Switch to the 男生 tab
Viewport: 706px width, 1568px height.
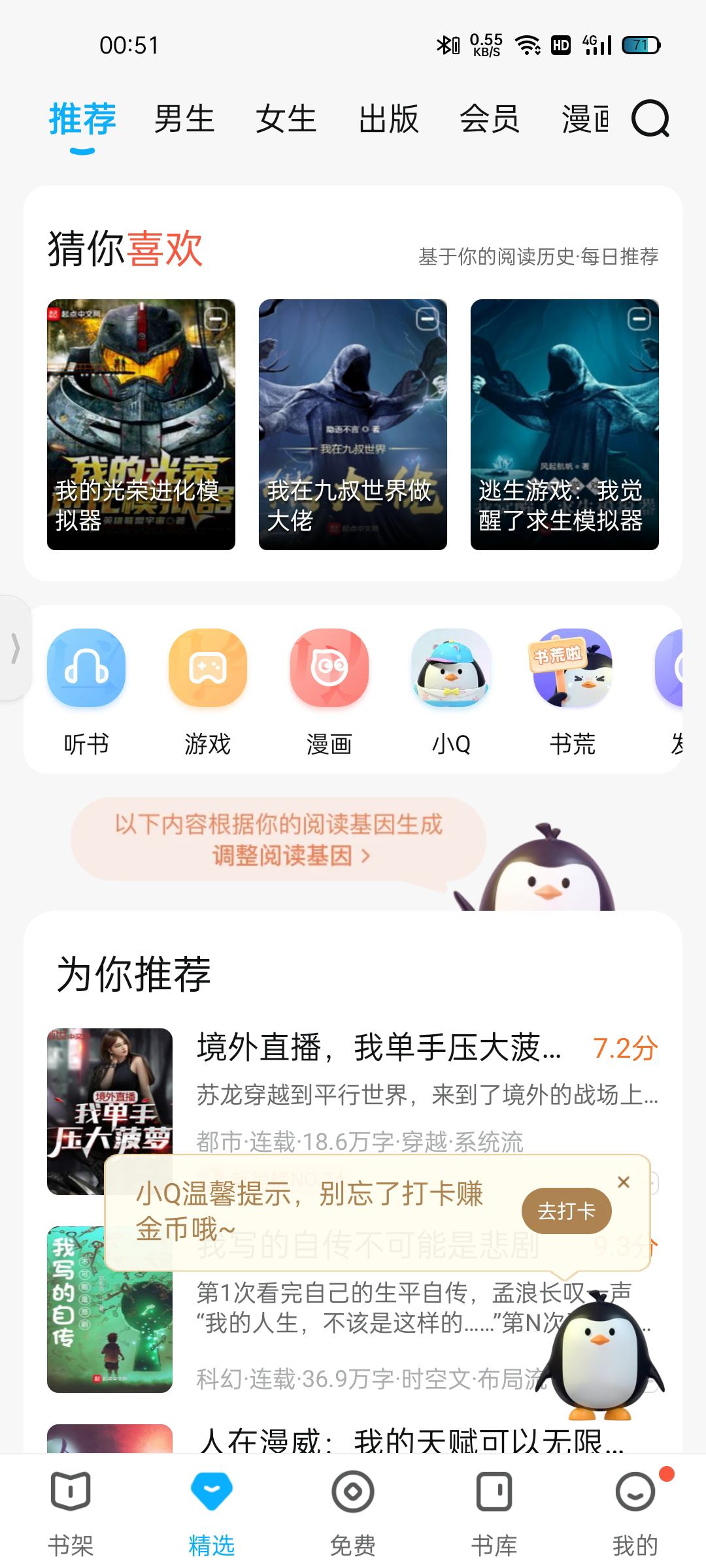pos(184,119)
